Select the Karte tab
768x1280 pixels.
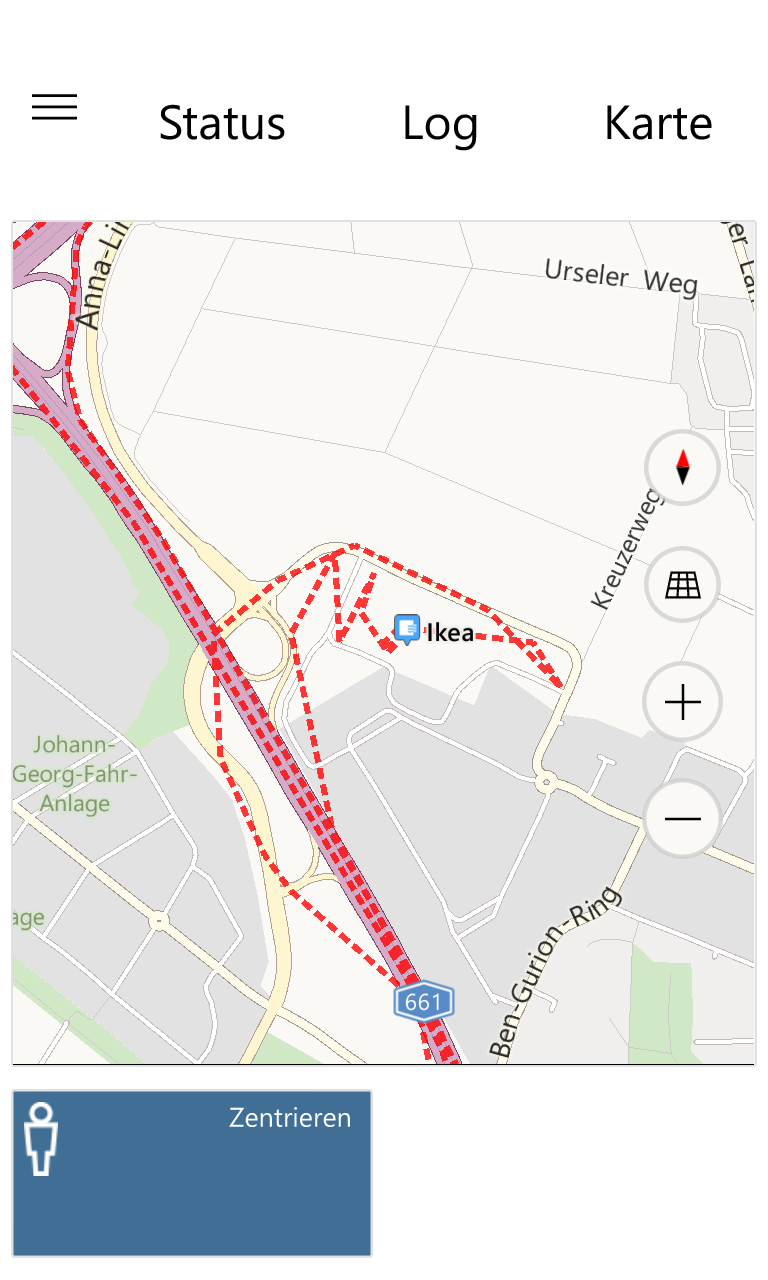pyautogui.click(x=658, y=124)
